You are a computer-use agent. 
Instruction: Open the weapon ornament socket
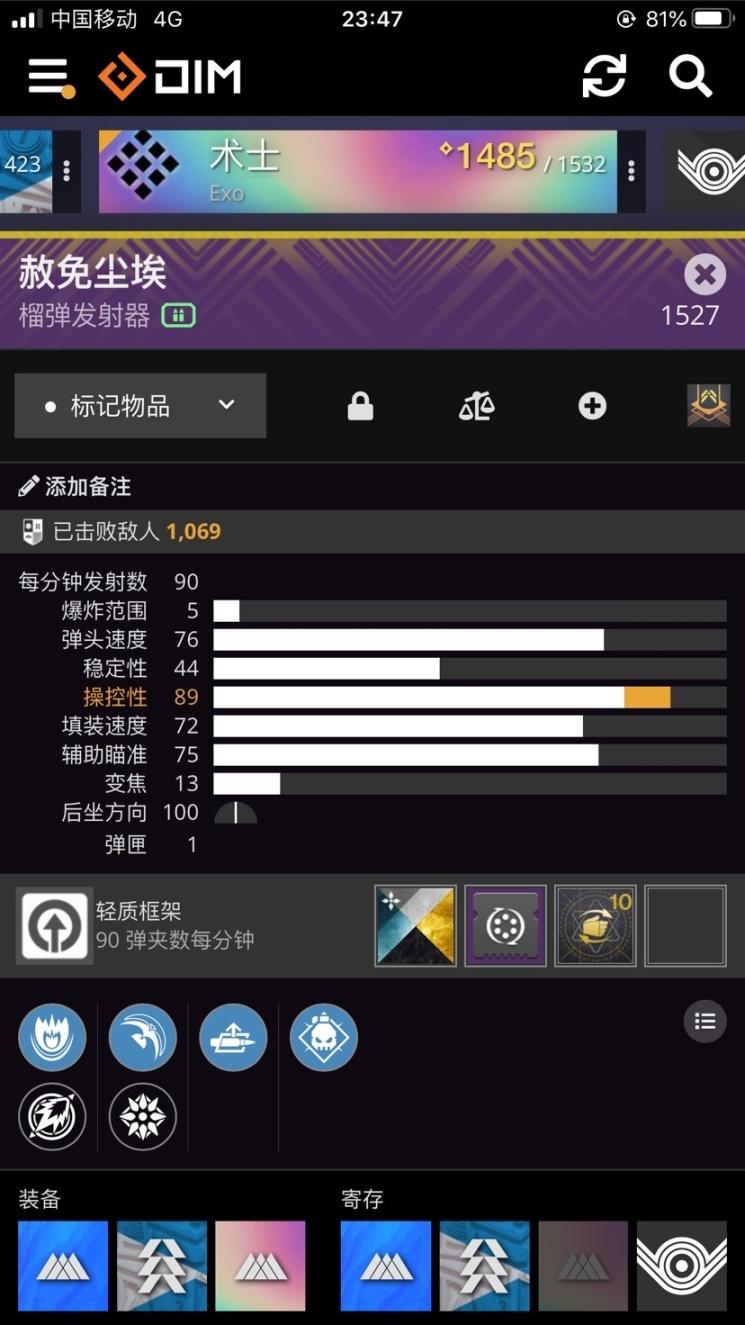click(415, 926)
